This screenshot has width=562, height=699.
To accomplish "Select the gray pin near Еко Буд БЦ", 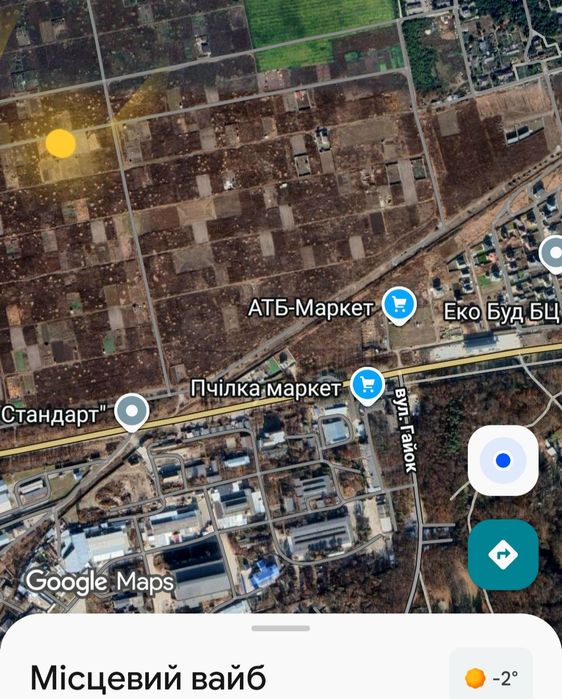I will [553, 254].
